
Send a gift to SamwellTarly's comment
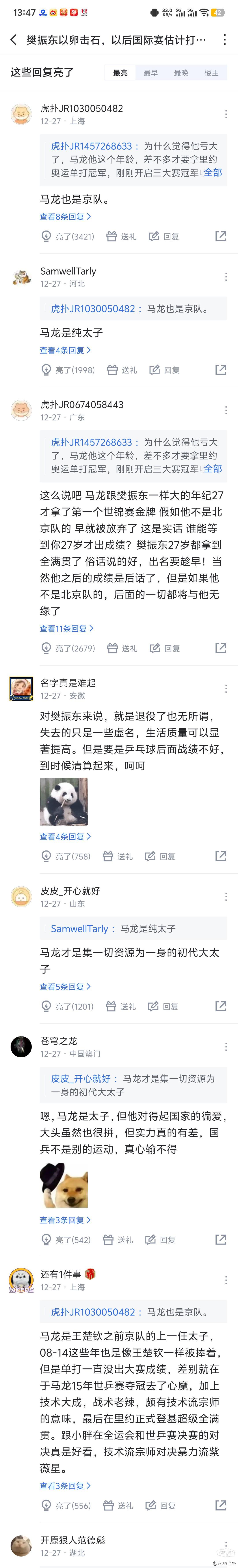click(x=122, y=370)
